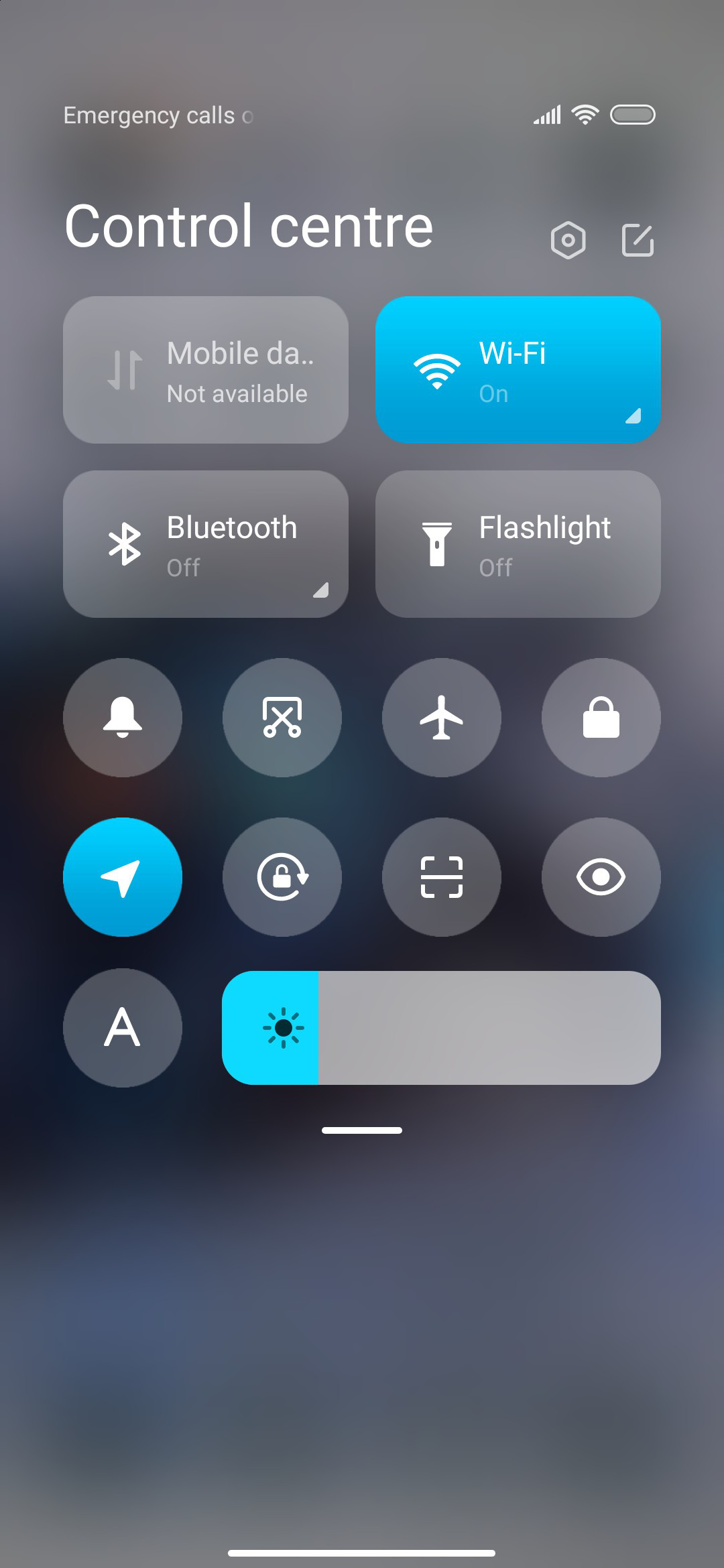Tap the Mobile data tile

pos(206,370)
